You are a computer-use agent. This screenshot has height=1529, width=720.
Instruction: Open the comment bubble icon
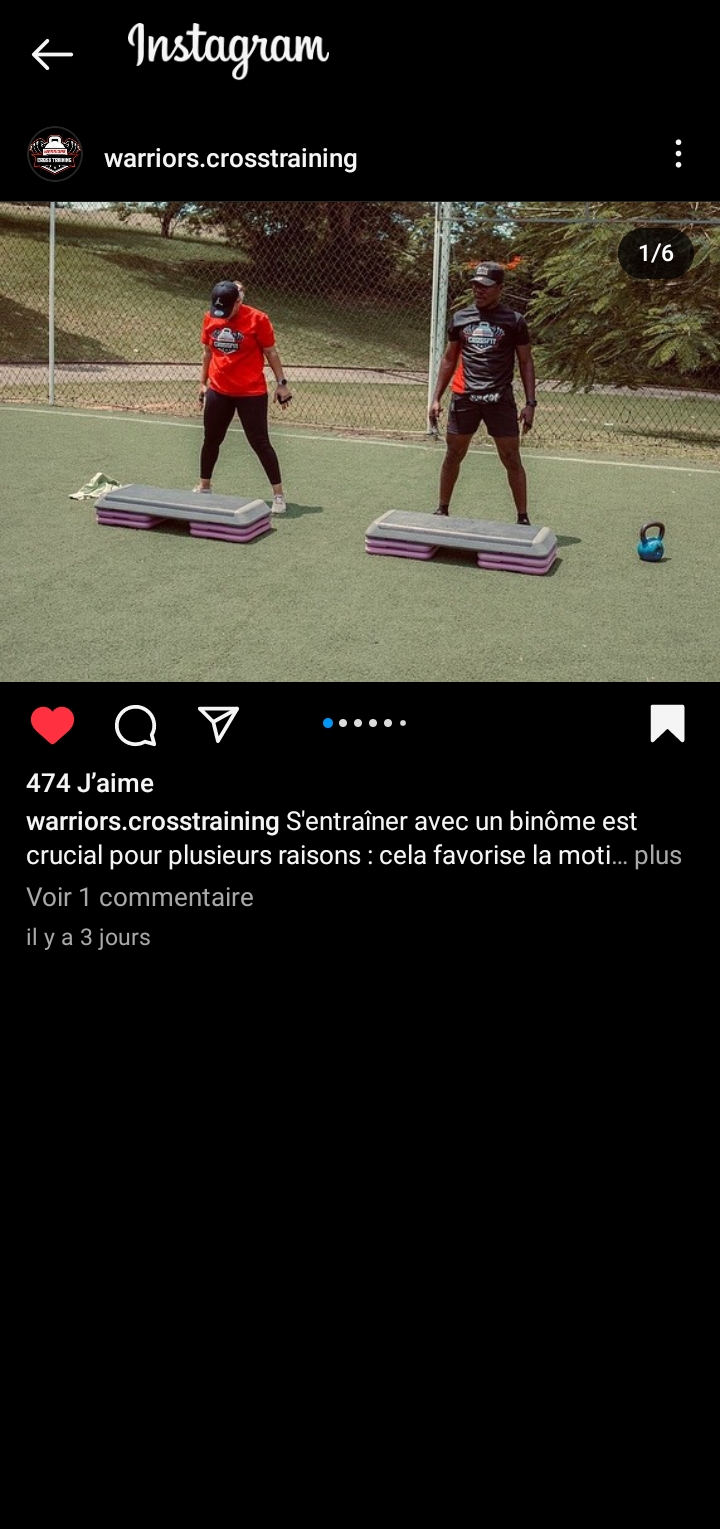click(135, 725)
